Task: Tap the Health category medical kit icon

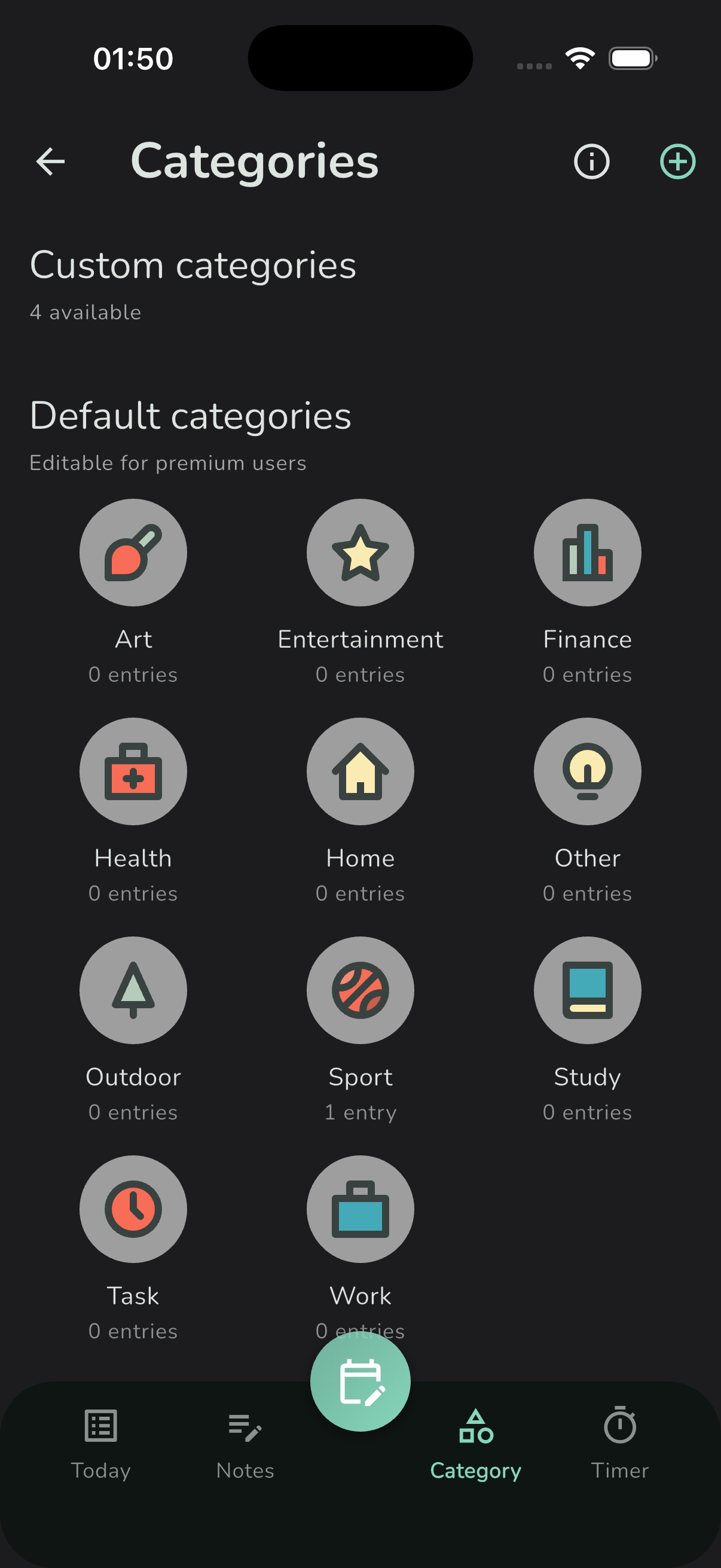Action: tap(133, 771)
